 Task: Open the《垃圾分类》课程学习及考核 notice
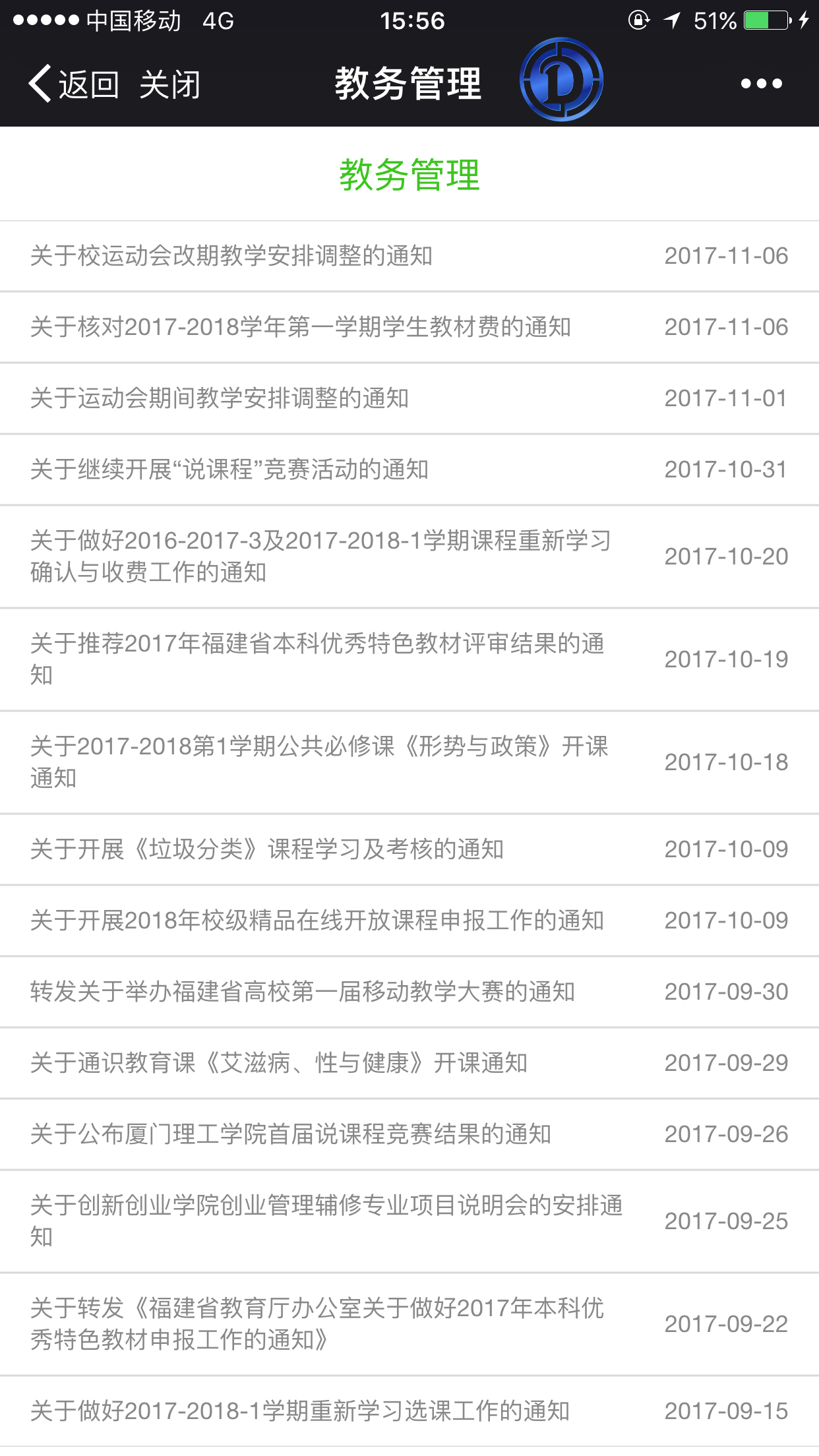[x=409, y=849]
